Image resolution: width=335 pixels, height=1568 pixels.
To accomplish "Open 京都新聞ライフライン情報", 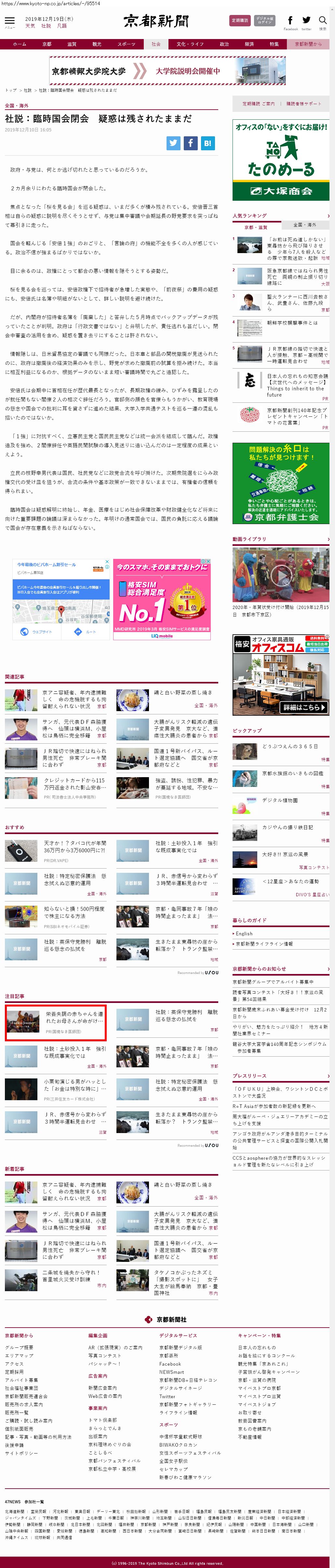I will [x=264, y=943].
